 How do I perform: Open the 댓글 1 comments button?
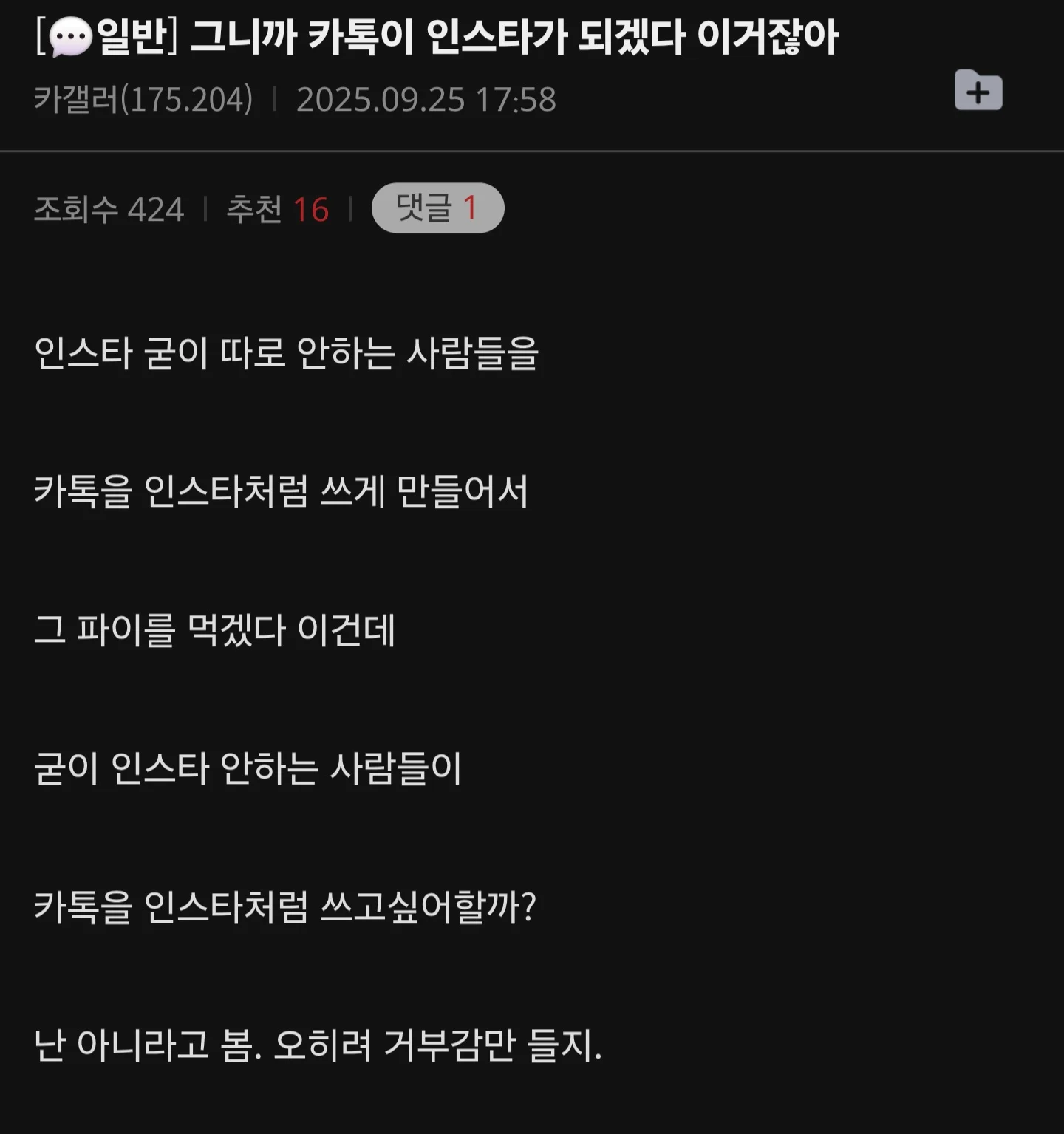click(437, 208)
